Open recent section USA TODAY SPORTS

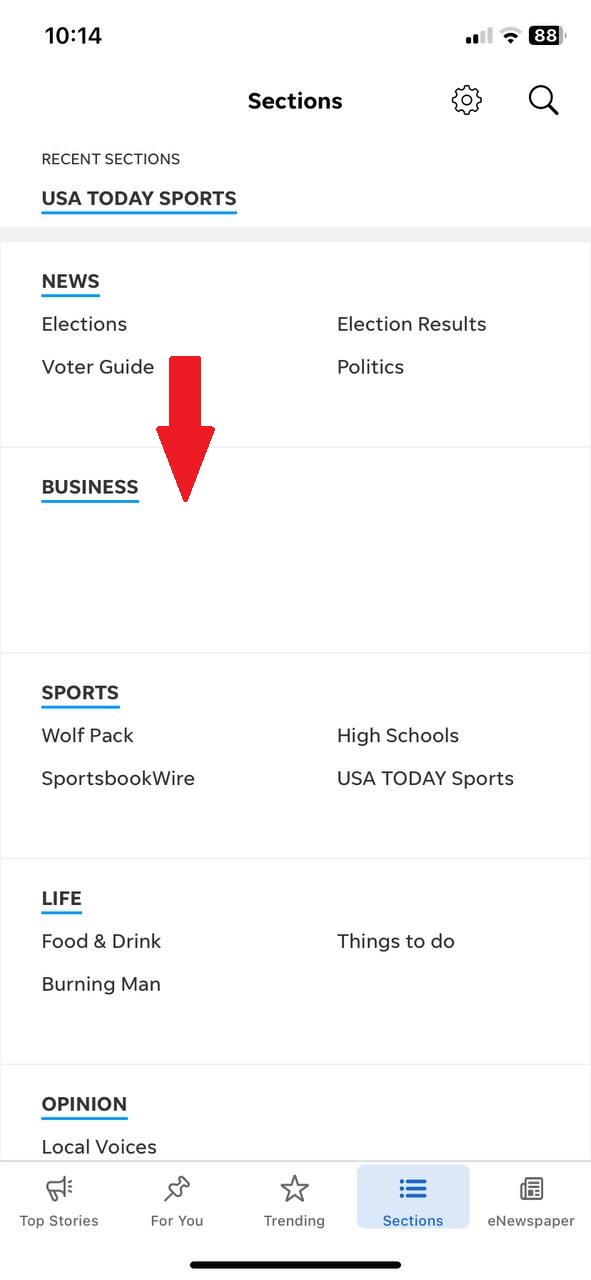[x=139, y=198]
